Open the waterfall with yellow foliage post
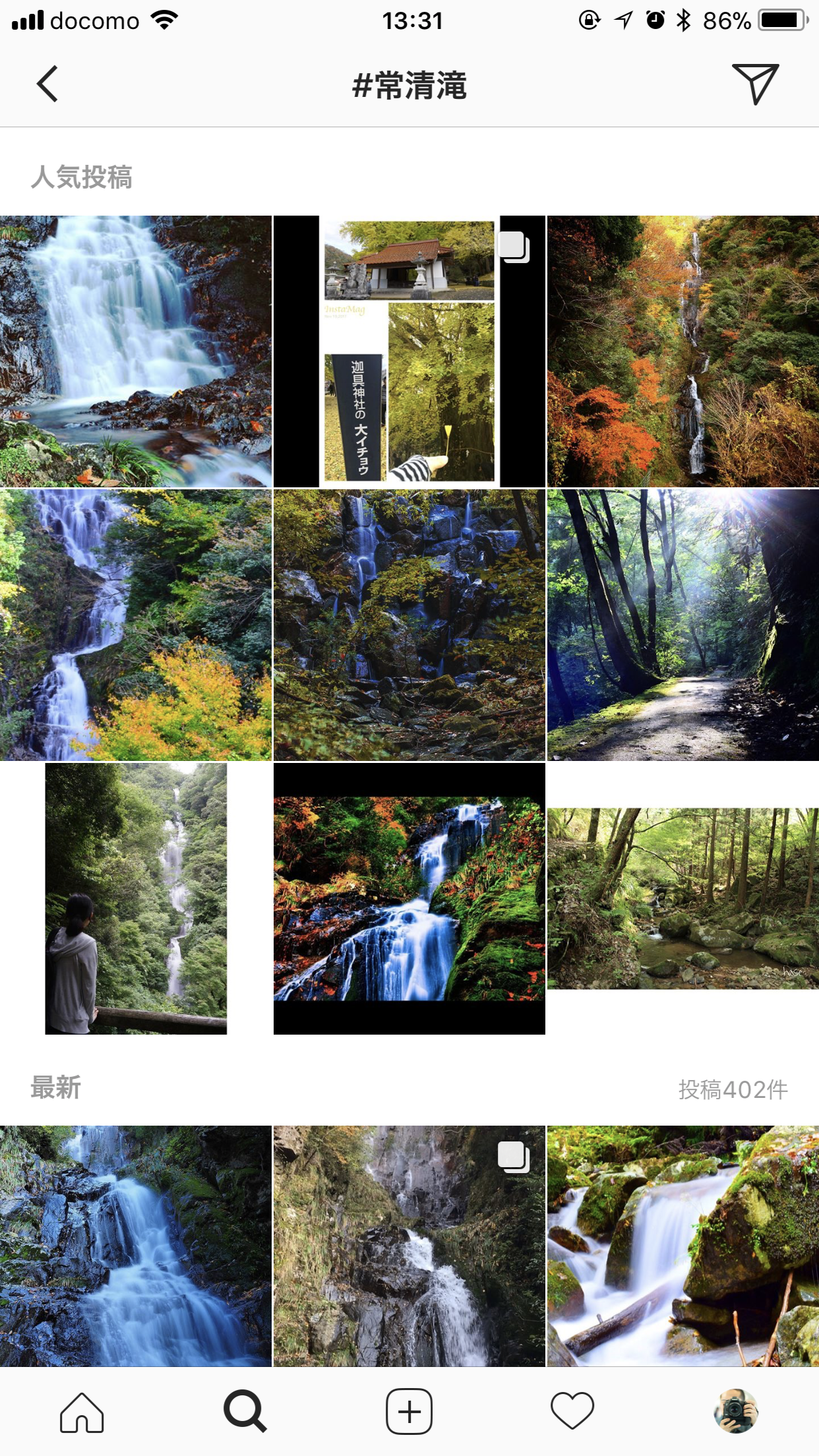This screenshot has width=819, height=1456. [136, 625]
